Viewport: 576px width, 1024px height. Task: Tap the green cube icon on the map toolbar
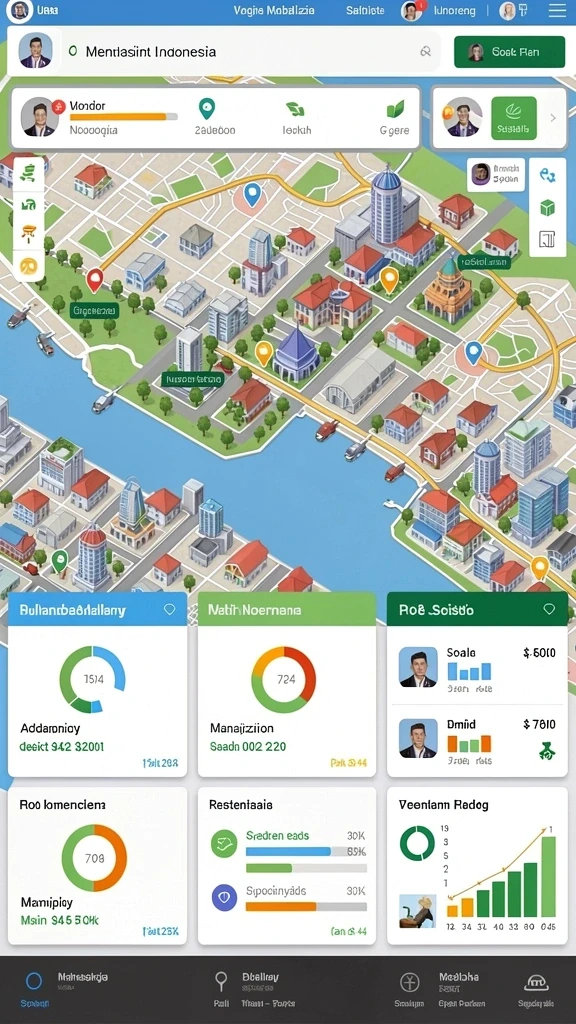(547, 208)
